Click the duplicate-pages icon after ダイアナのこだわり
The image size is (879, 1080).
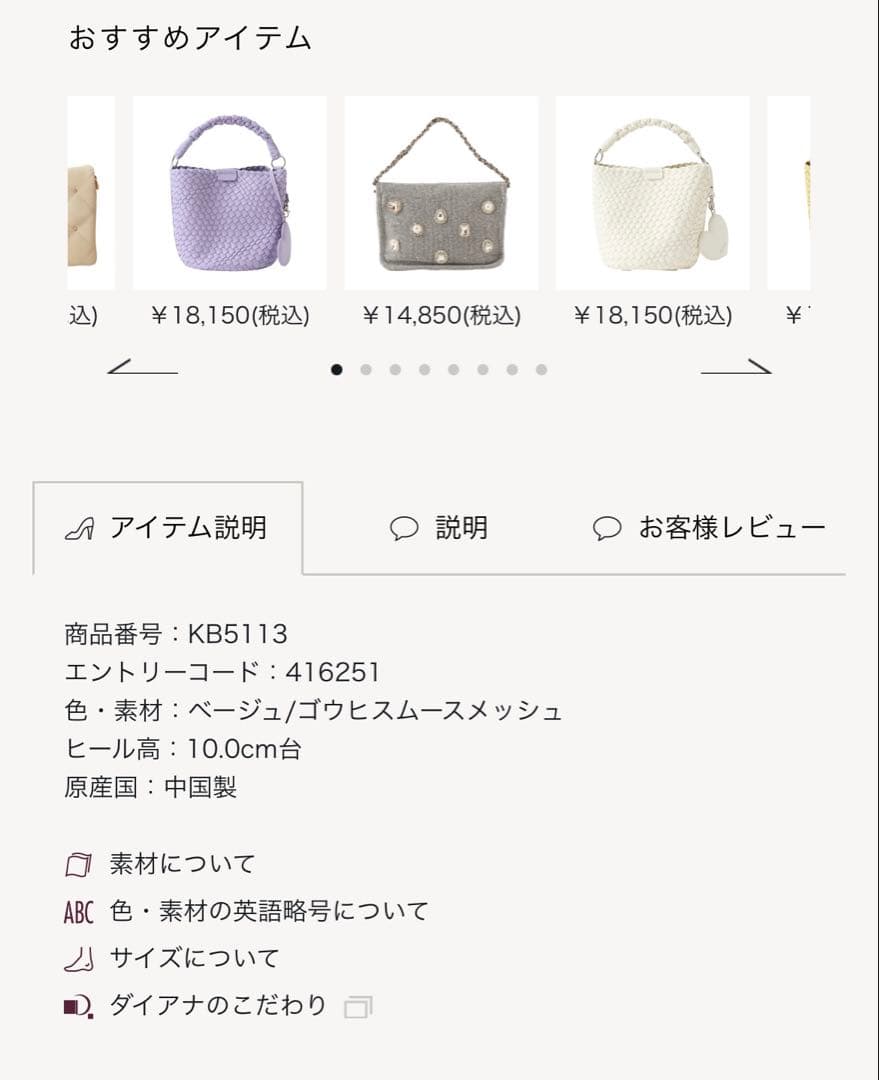[x=357, y=1009]
